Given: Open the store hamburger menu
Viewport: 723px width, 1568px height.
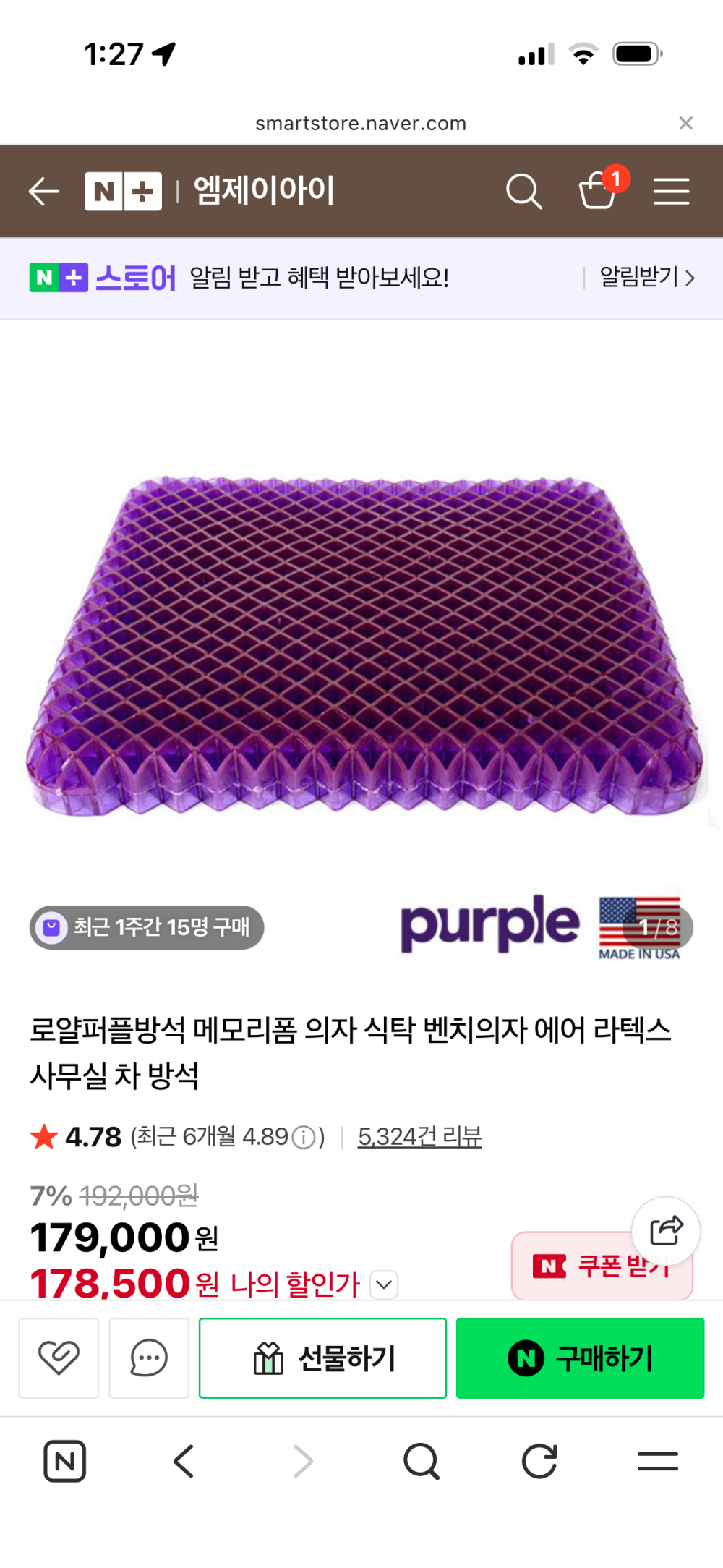Looking at the screenshot, I should pos(671,192).
